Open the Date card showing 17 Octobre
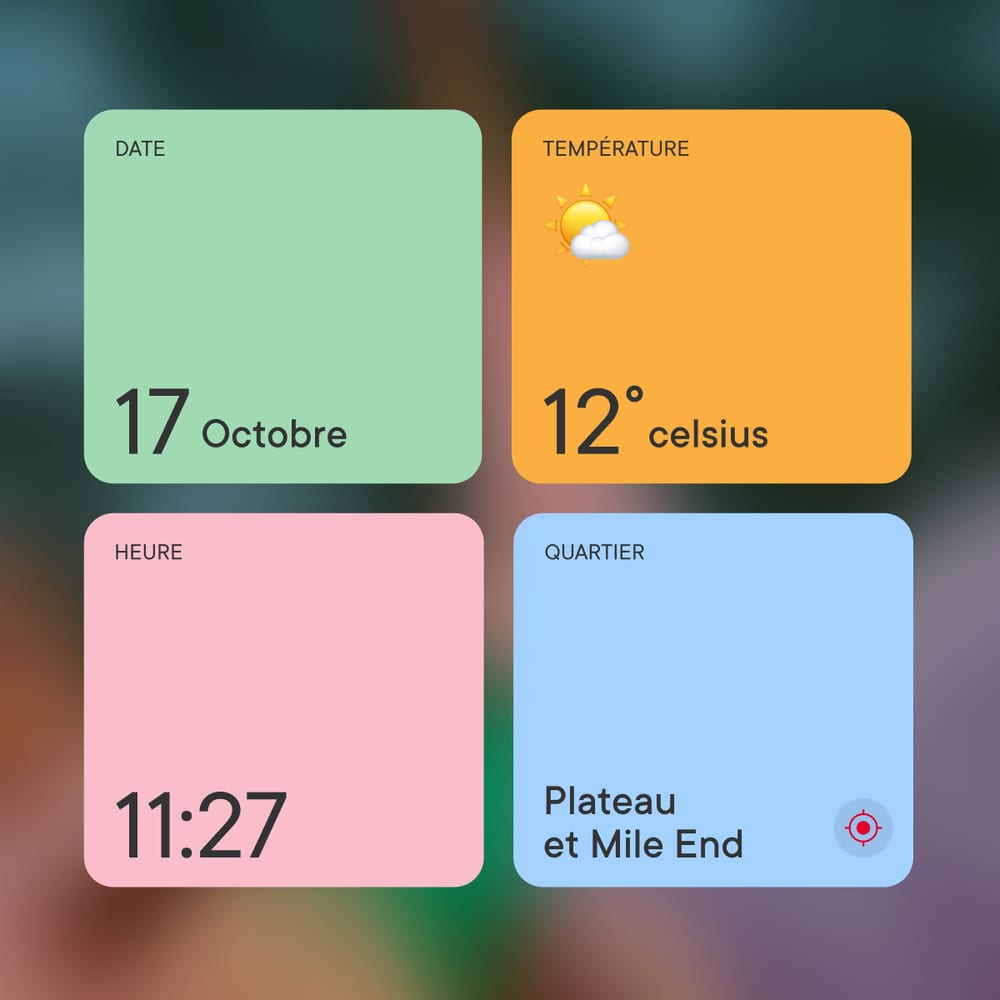Screen dimensions: 1000x1000 tap(283, 297)
